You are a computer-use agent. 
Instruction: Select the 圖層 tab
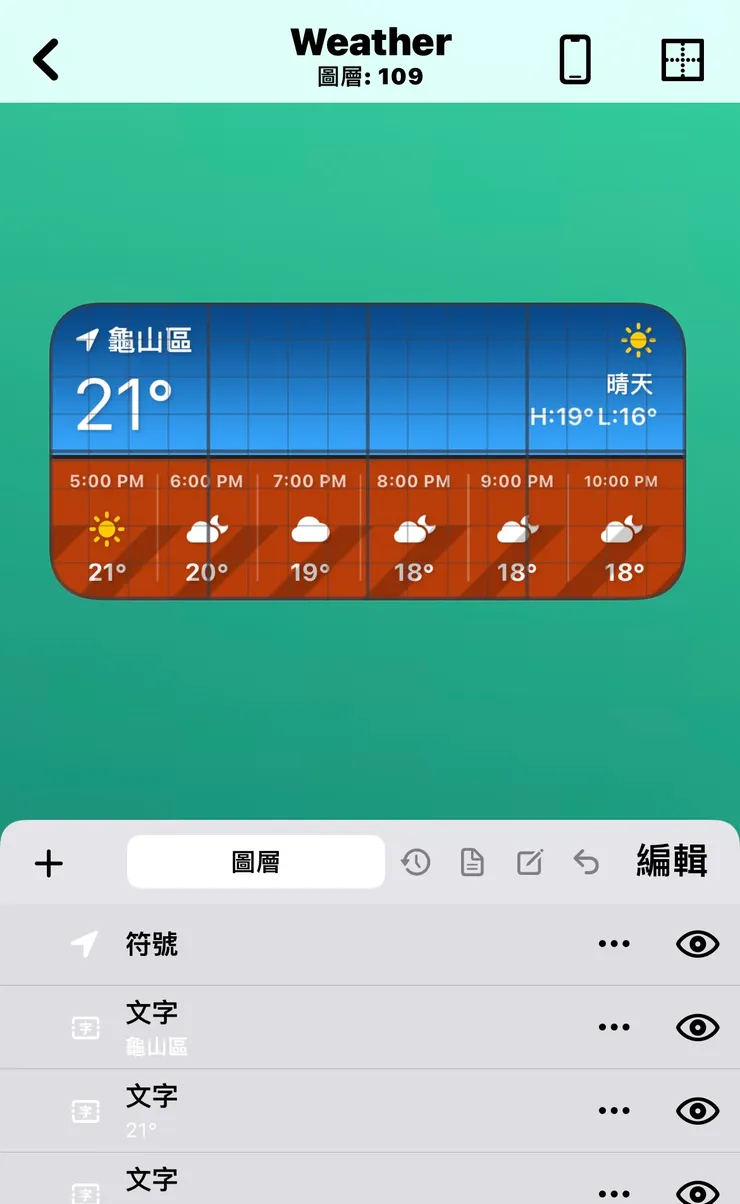tap(255, 861)
